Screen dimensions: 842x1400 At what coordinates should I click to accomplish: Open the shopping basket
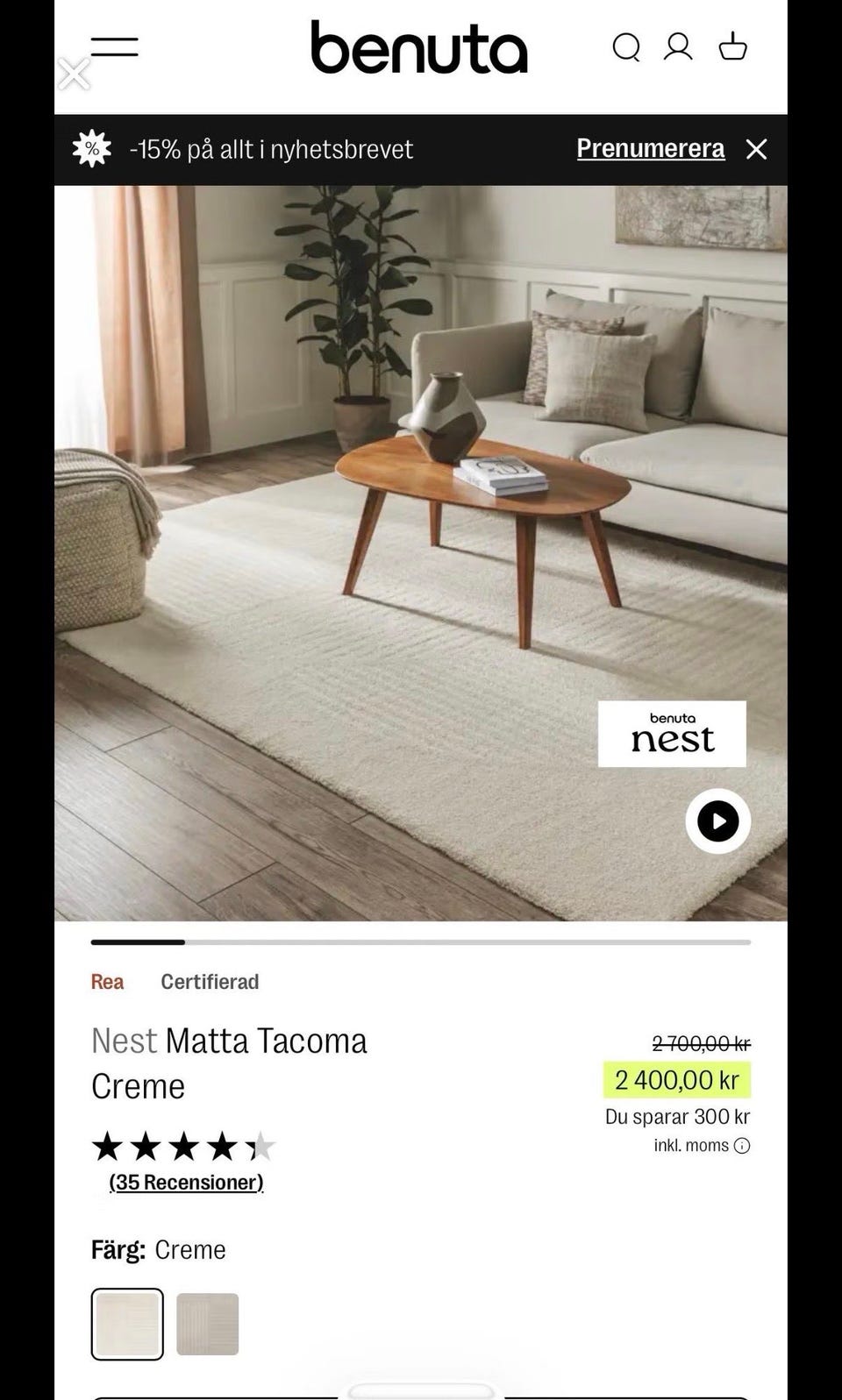(x=733, y=46)
